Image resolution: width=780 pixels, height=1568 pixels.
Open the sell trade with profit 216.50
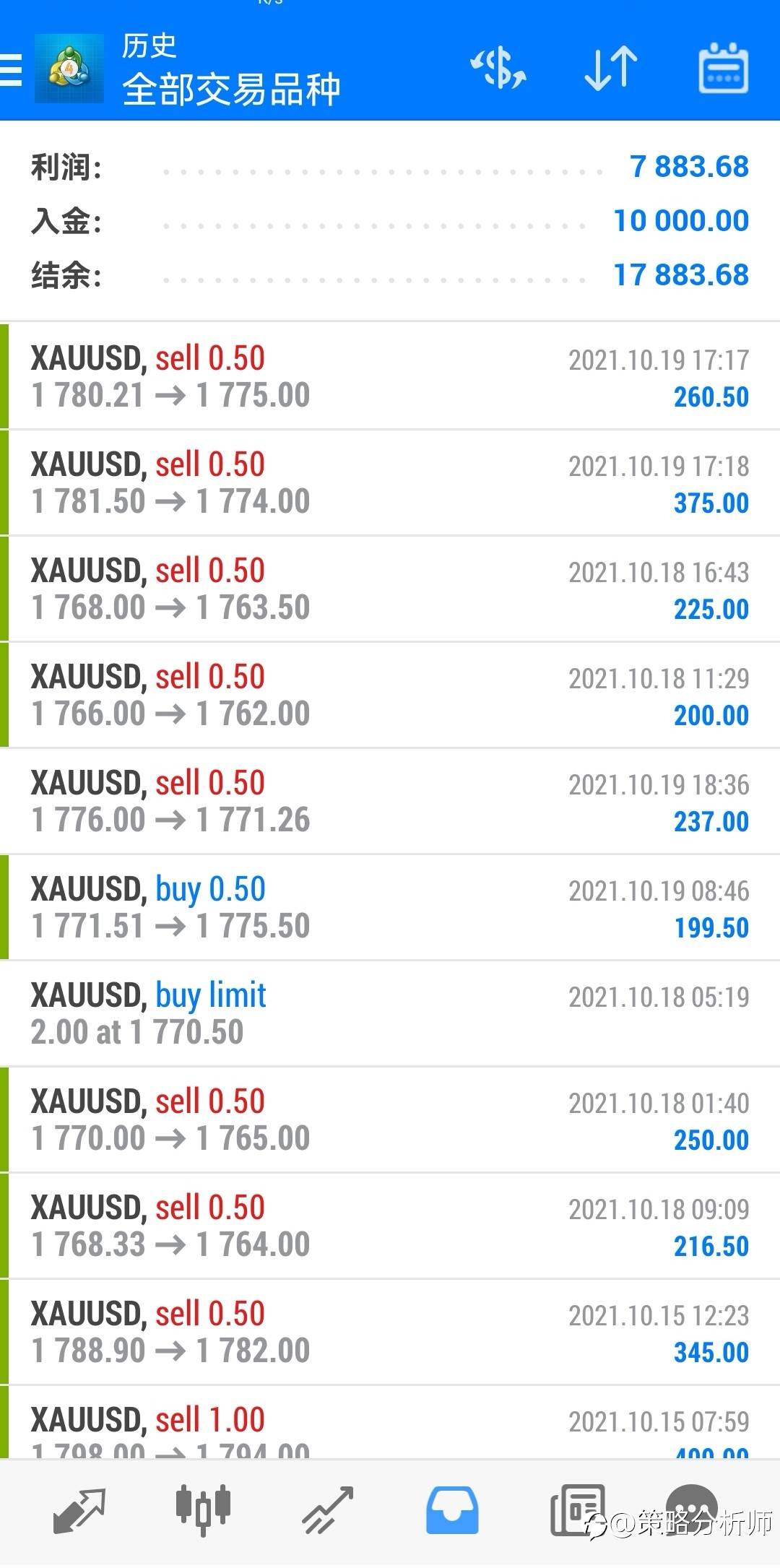(390, 1226)
